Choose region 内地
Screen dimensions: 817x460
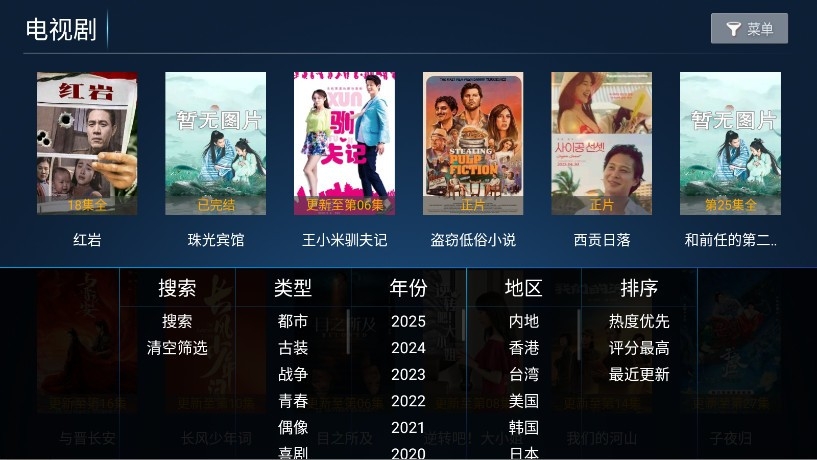point(524,322)
